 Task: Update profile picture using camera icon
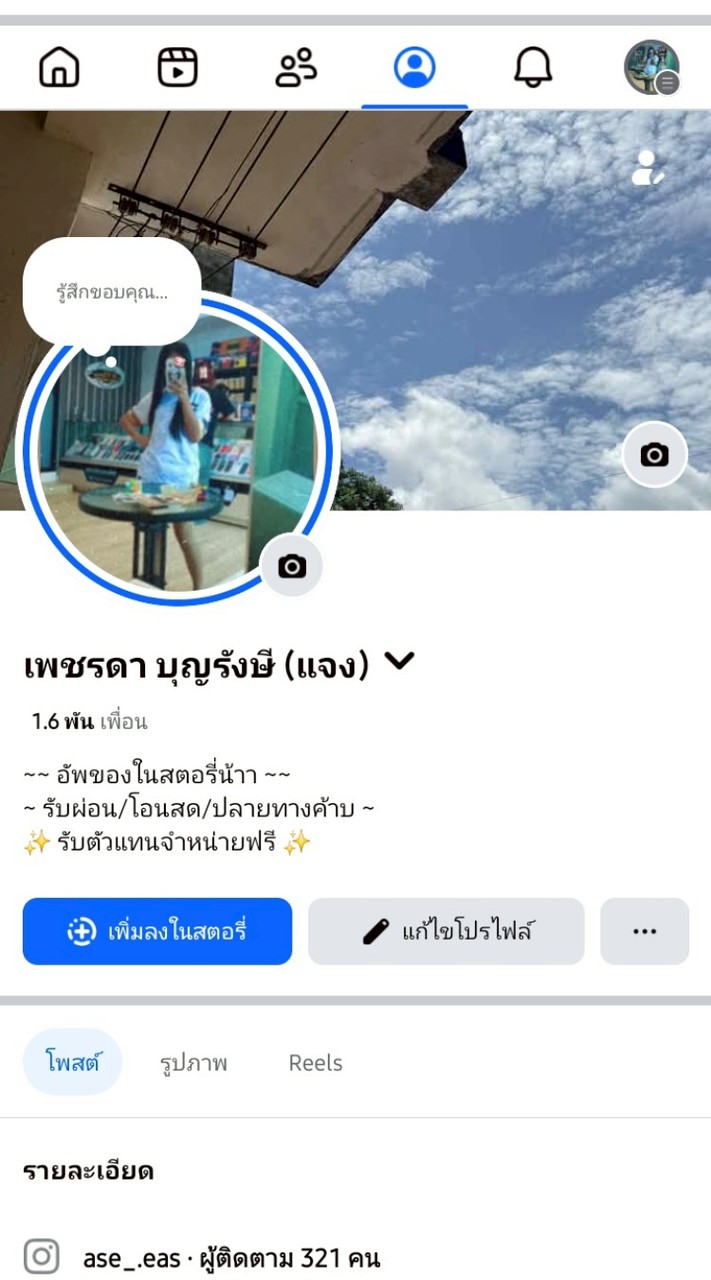(291, 567)
